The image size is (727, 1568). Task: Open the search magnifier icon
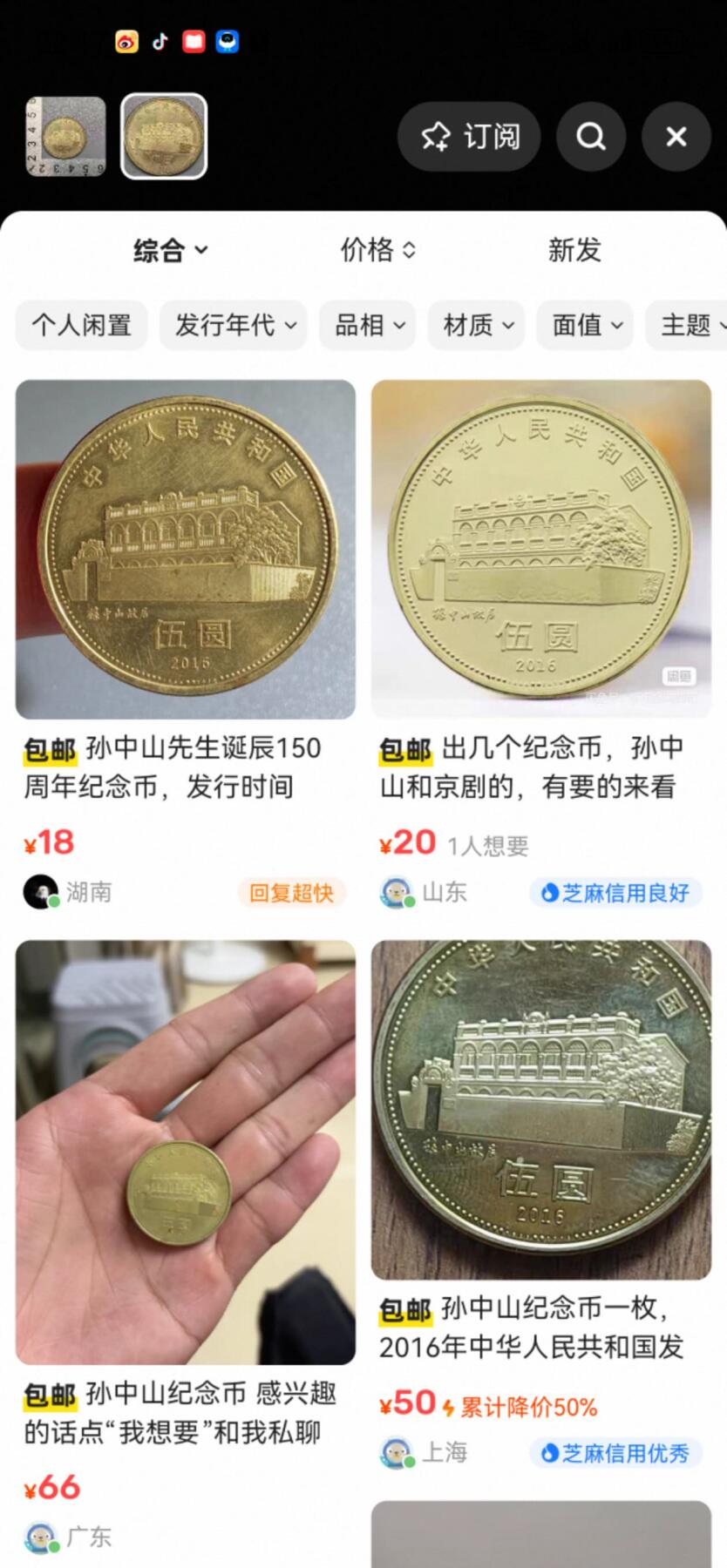(590, 137)
